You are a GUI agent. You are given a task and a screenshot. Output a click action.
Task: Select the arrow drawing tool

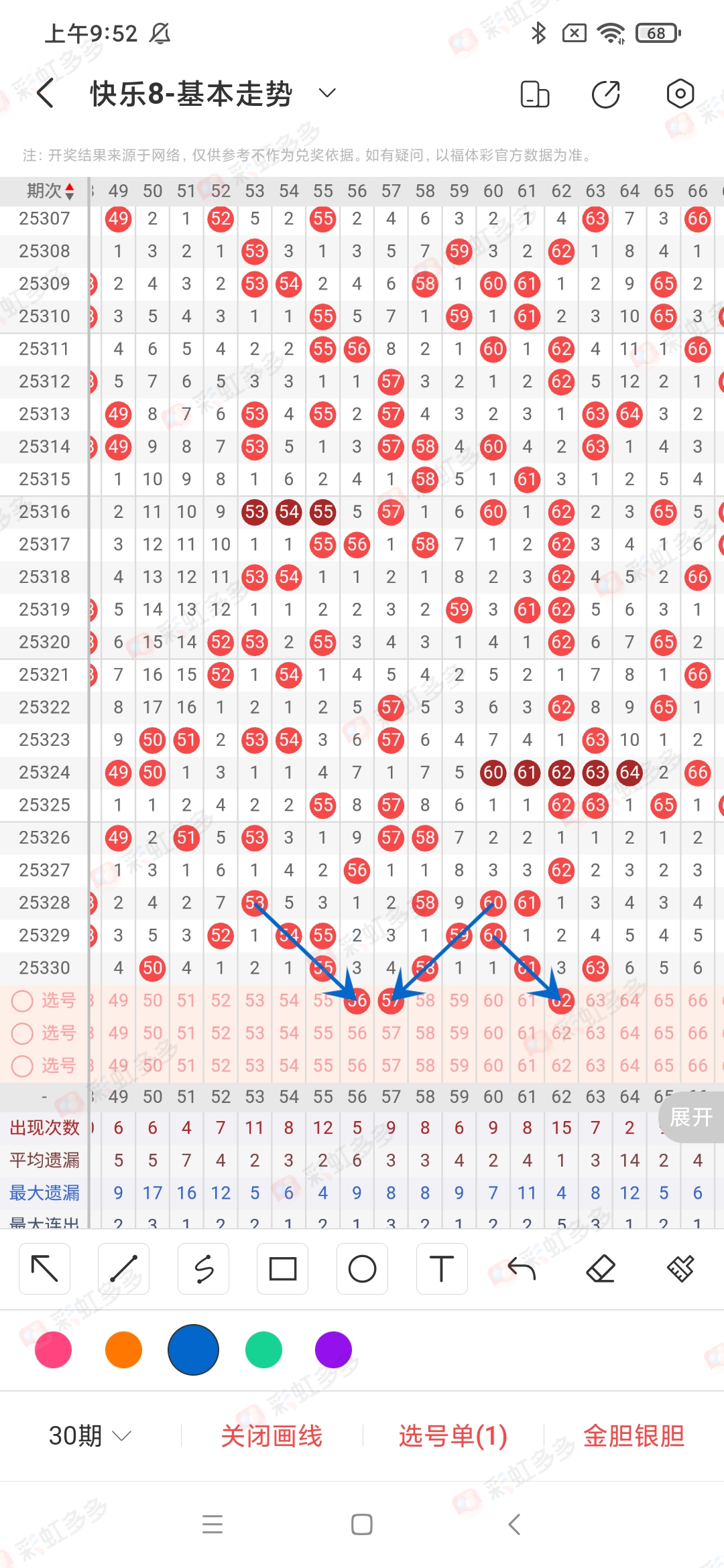[45, 1268]
